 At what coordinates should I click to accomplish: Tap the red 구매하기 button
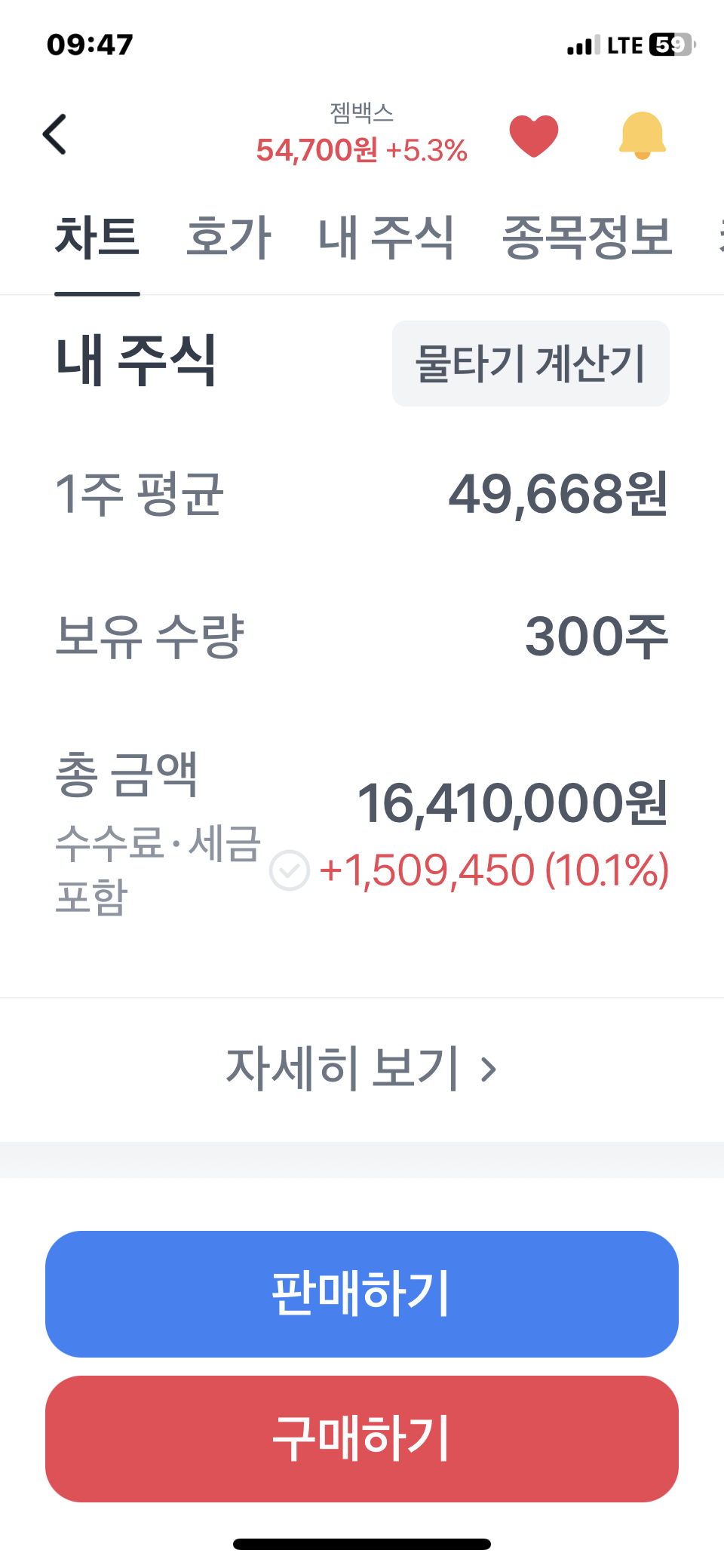pos(362,1438)
